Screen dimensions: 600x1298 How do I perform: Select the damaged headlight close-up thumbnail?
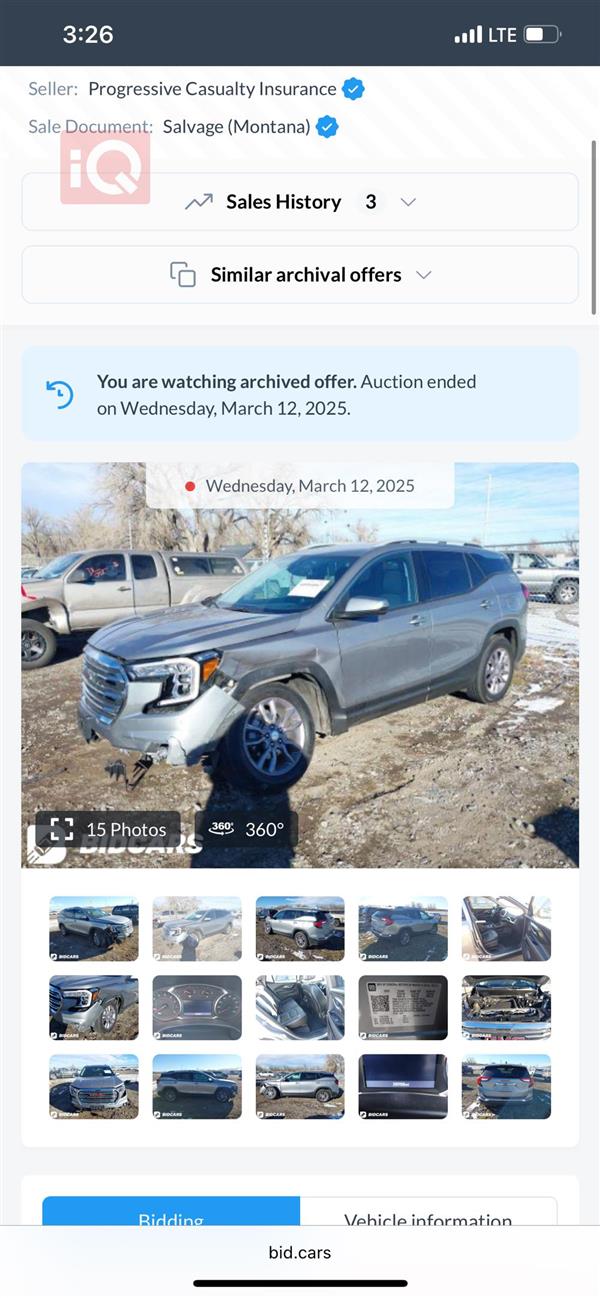[x=94, y=1008]
